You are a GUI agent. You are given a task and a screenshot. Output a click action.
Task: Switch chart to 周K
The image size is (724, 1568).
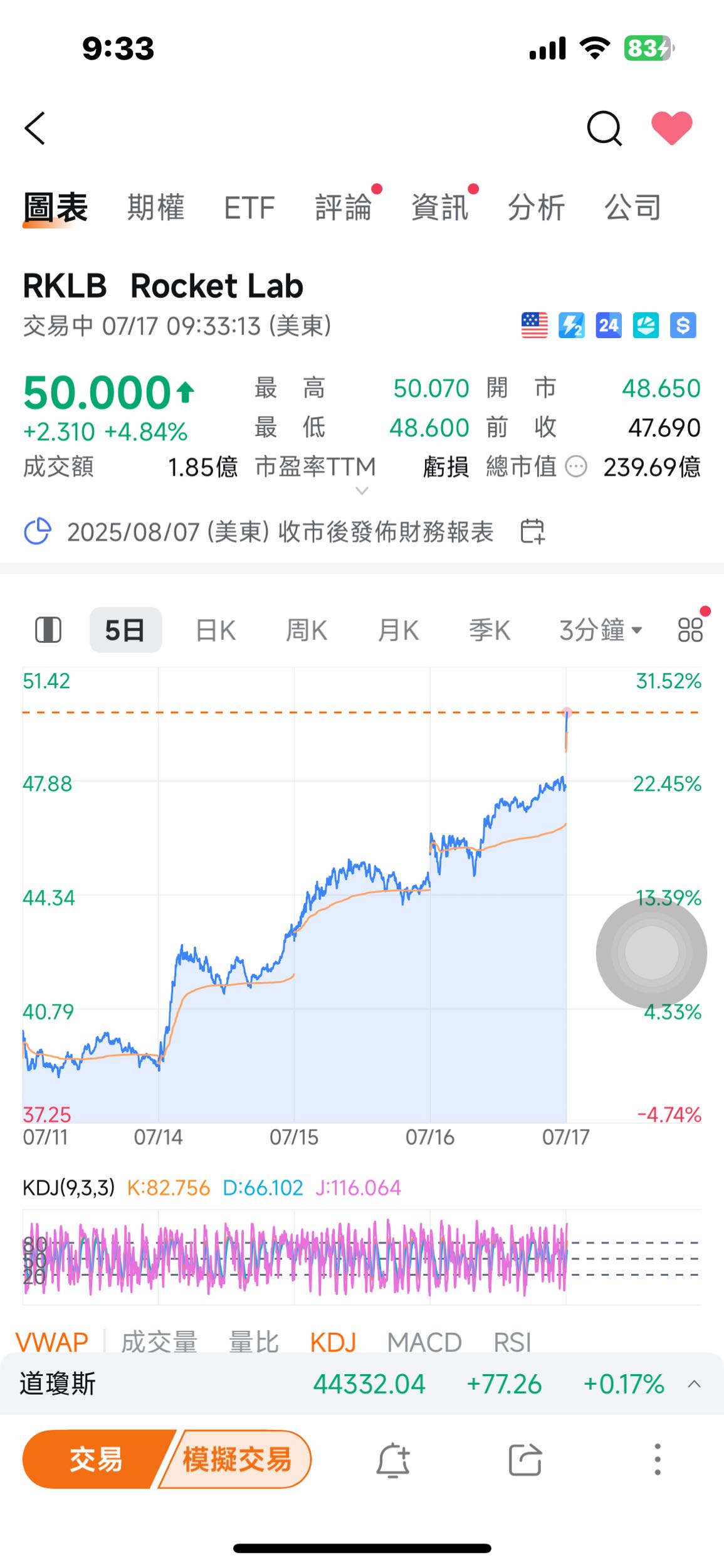[x=307, y=630]
